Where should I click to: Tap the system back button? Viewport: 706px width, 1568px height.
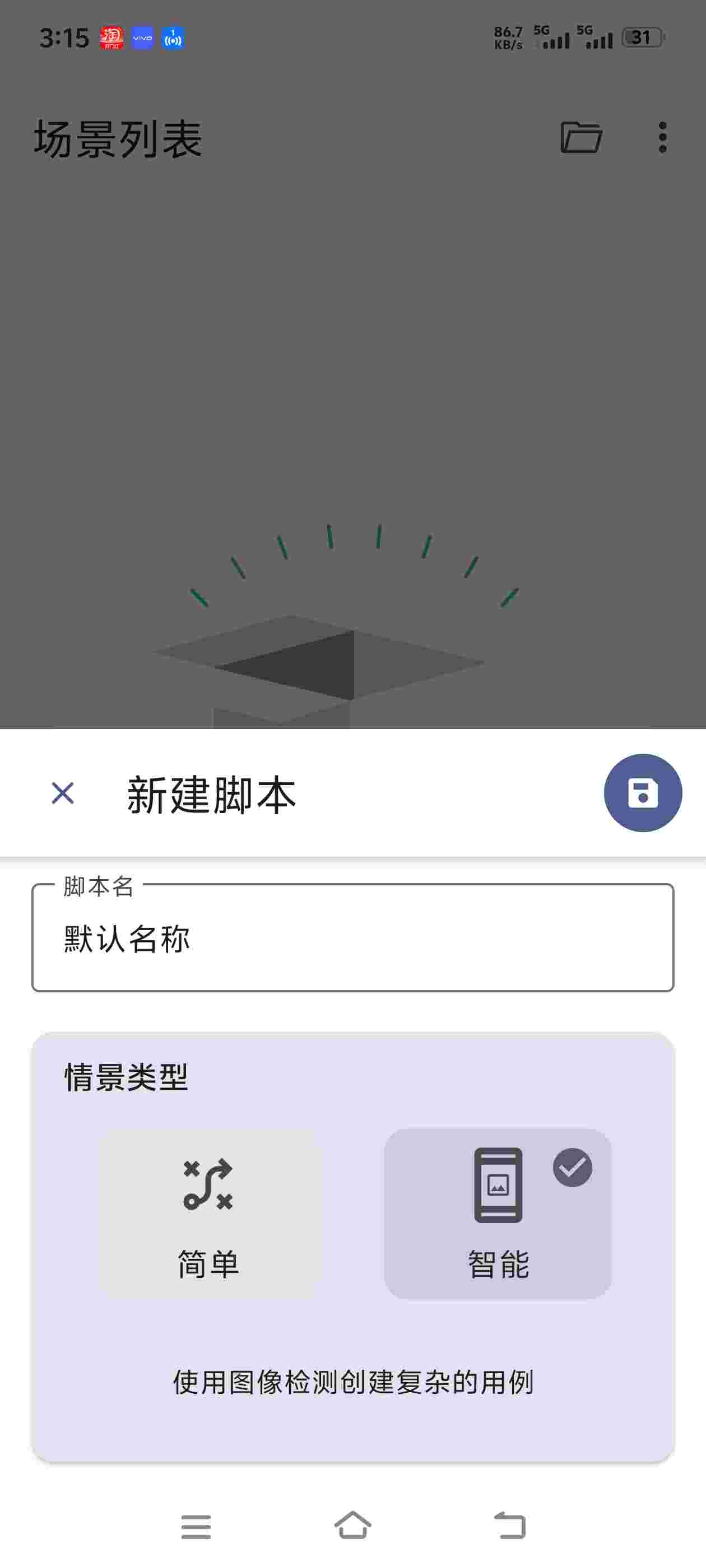510,1525
